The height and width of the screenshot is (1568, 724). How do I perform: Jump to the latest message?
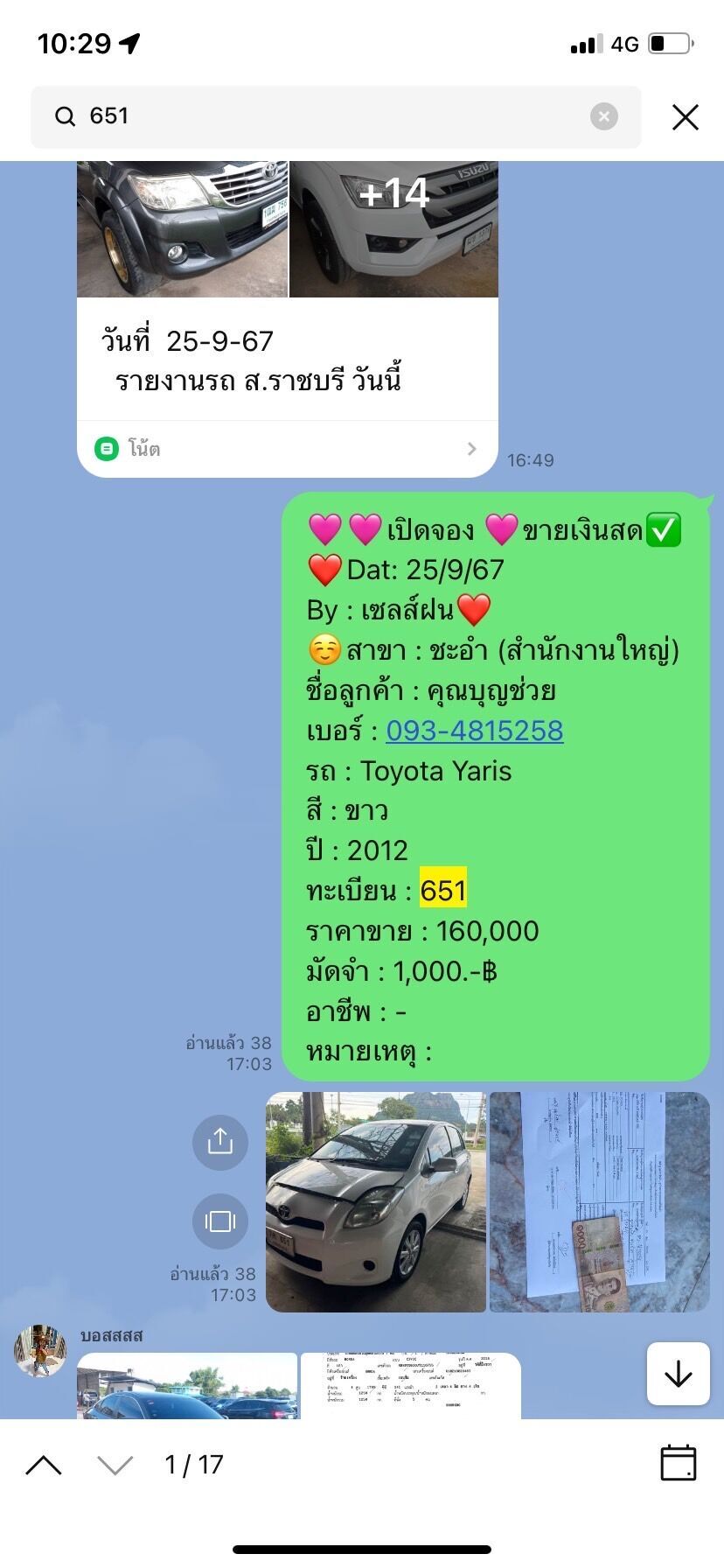679,1374
